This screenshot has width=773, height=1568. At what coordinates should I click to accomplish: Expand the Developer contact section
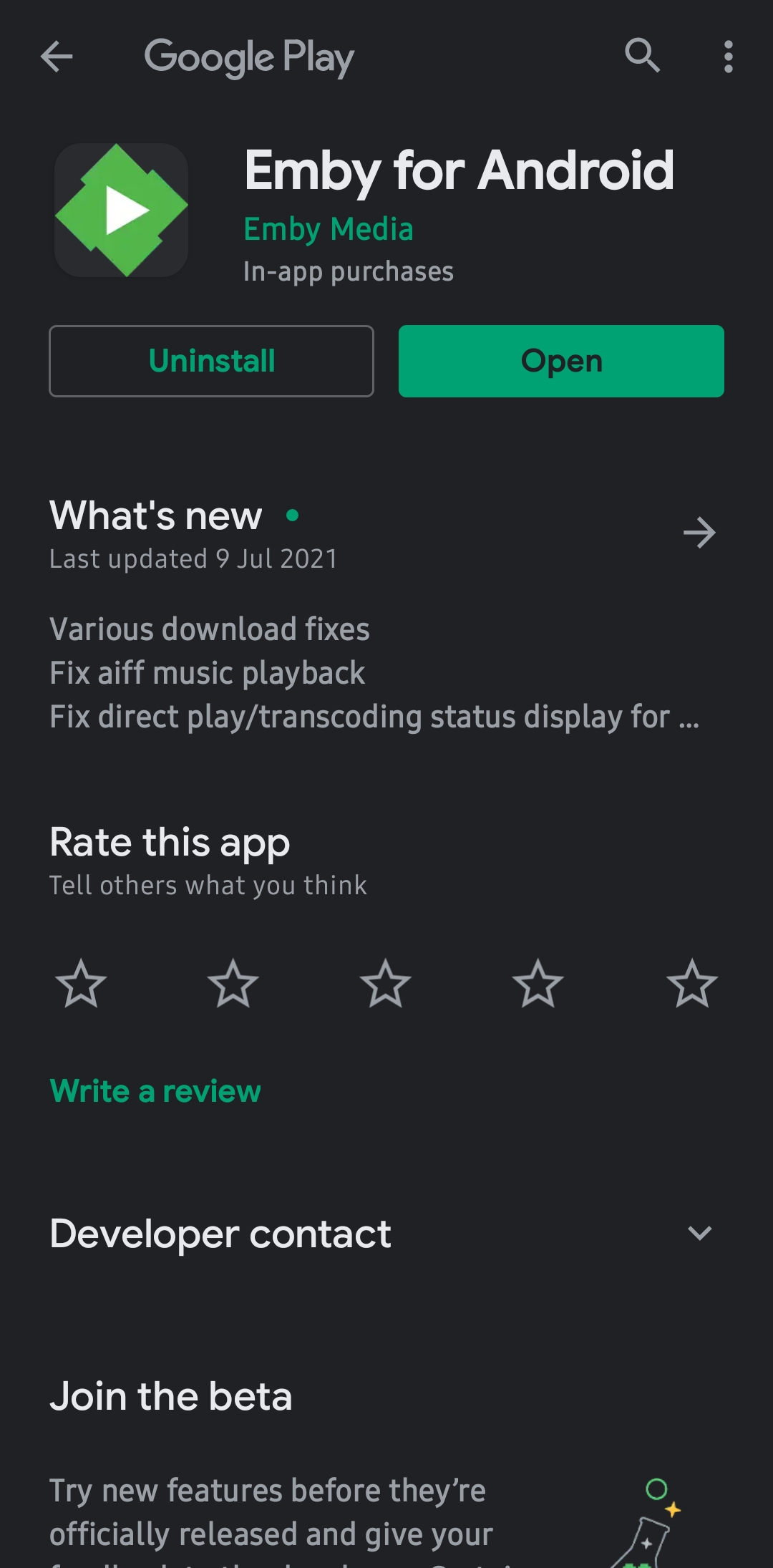coord(699,1233)
